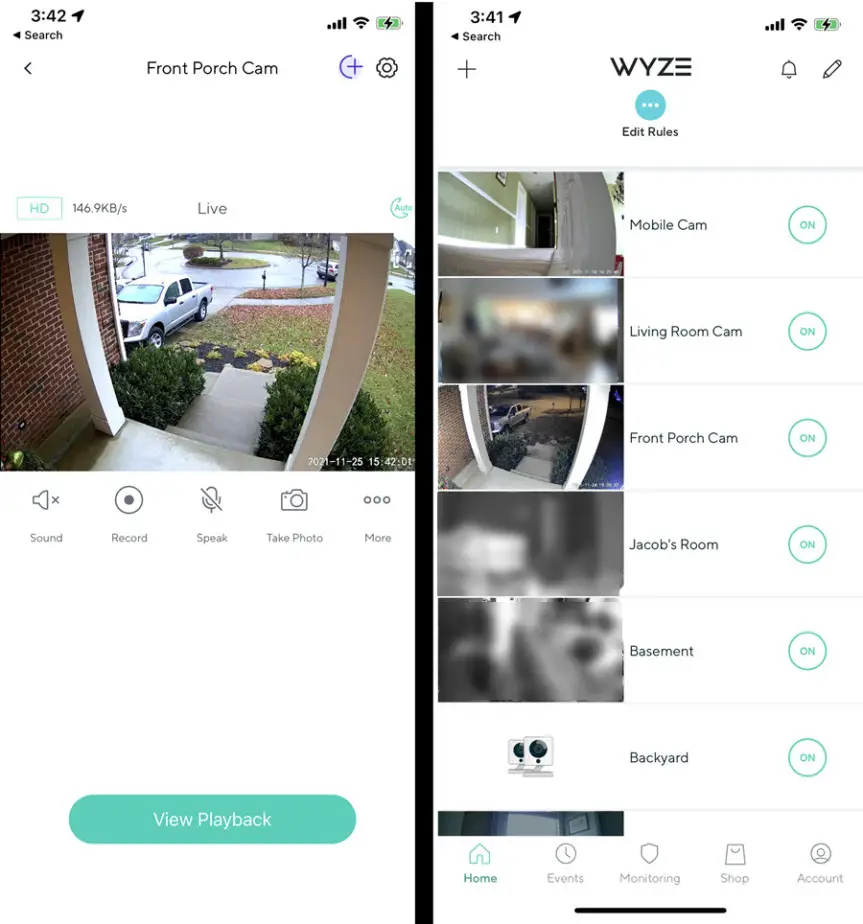
Task: Switch to the Monitoring tab
Action: [649, 862]
